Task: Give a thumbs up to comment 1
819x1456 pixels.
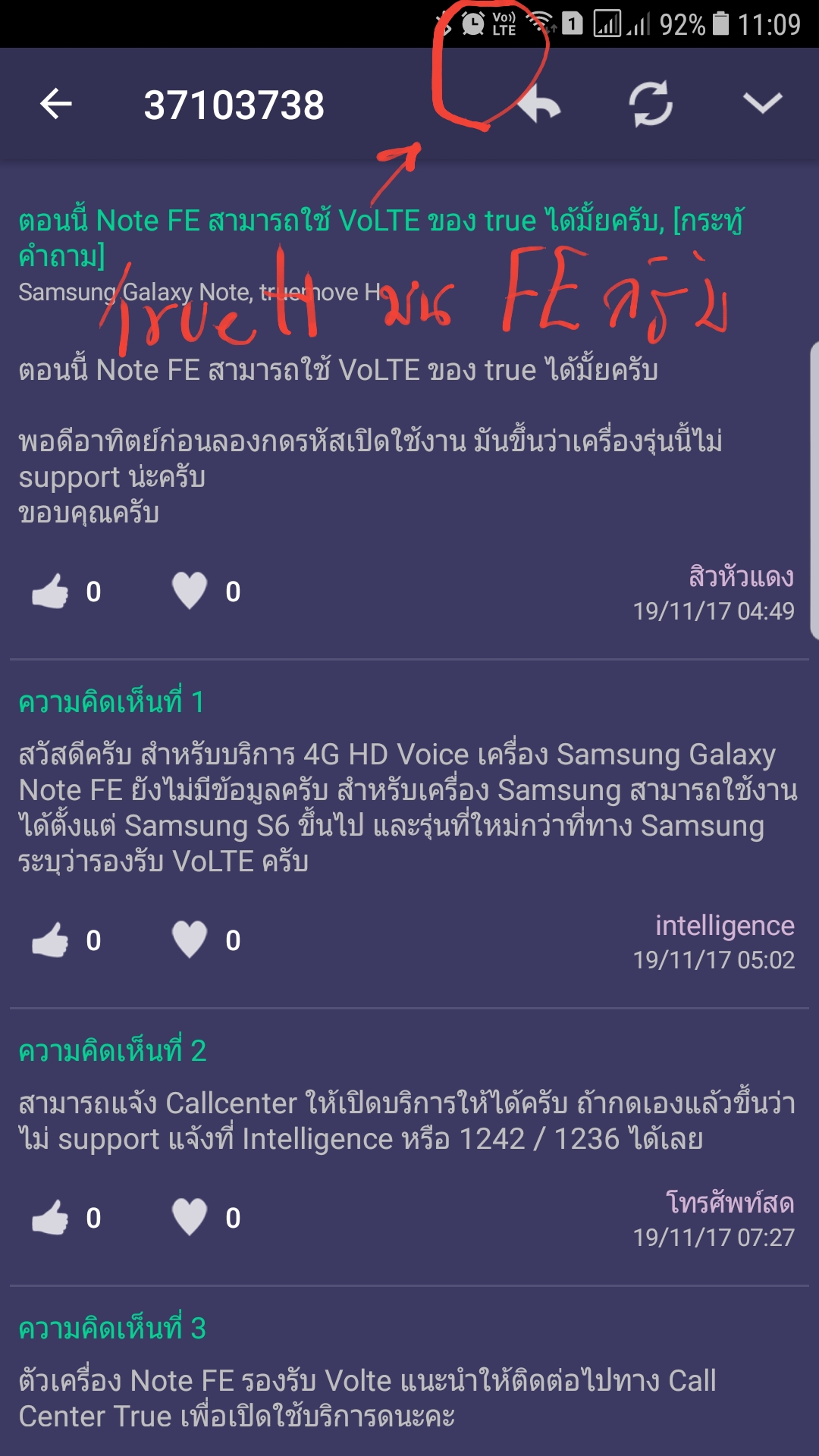Action: tap(50, 940)
